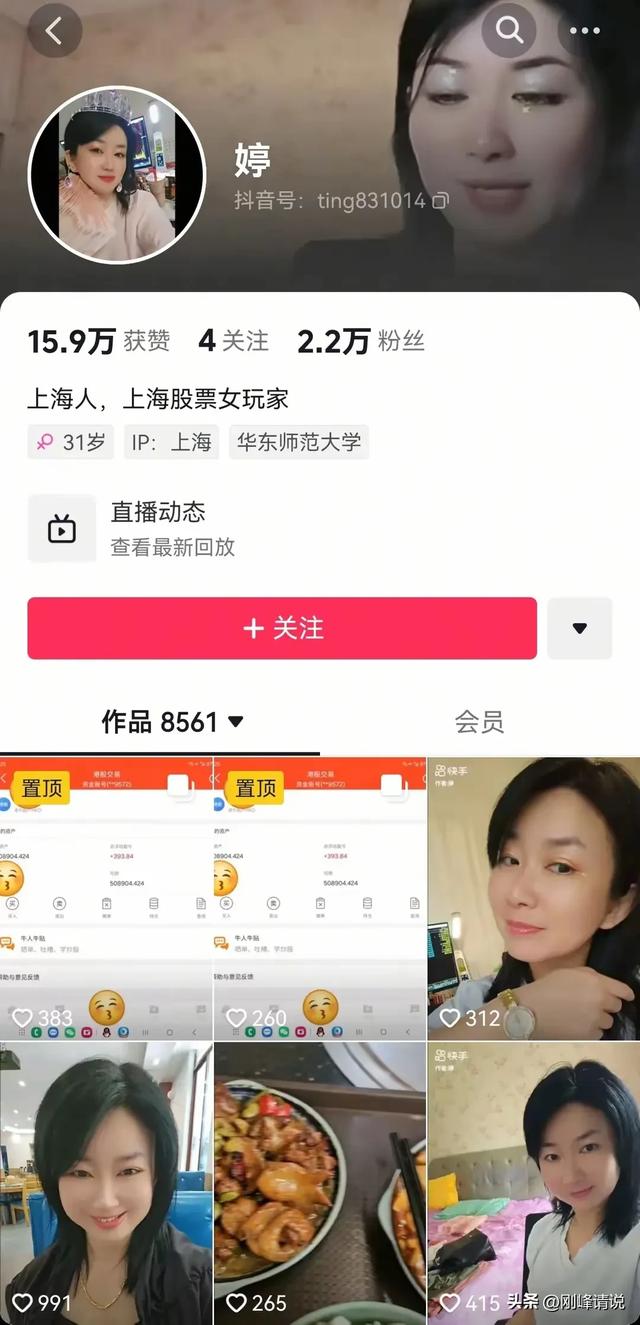View the profile avatar photo
This screenshot has height=1325, width=640.
pos(103,175)
